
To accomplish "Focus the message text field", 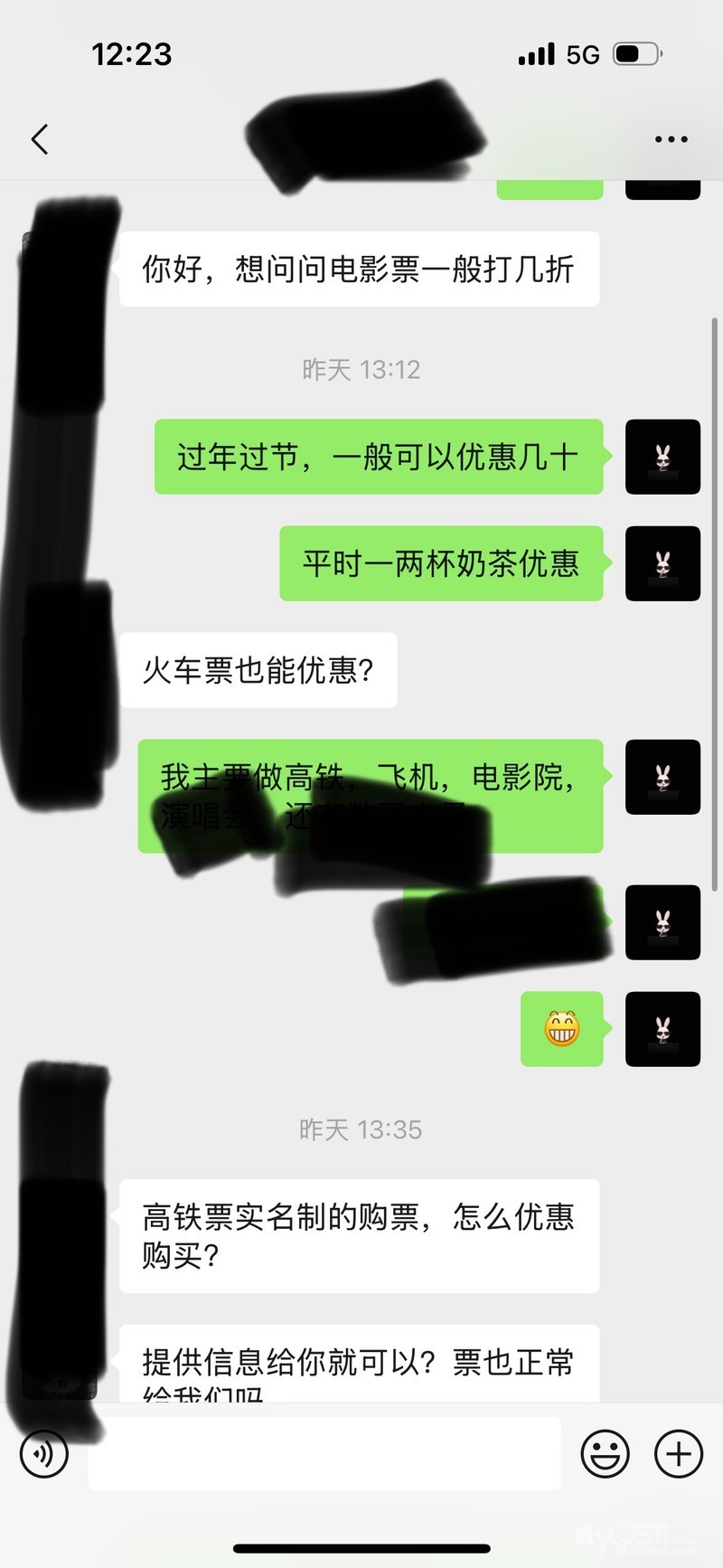I will coord(324,1454).
